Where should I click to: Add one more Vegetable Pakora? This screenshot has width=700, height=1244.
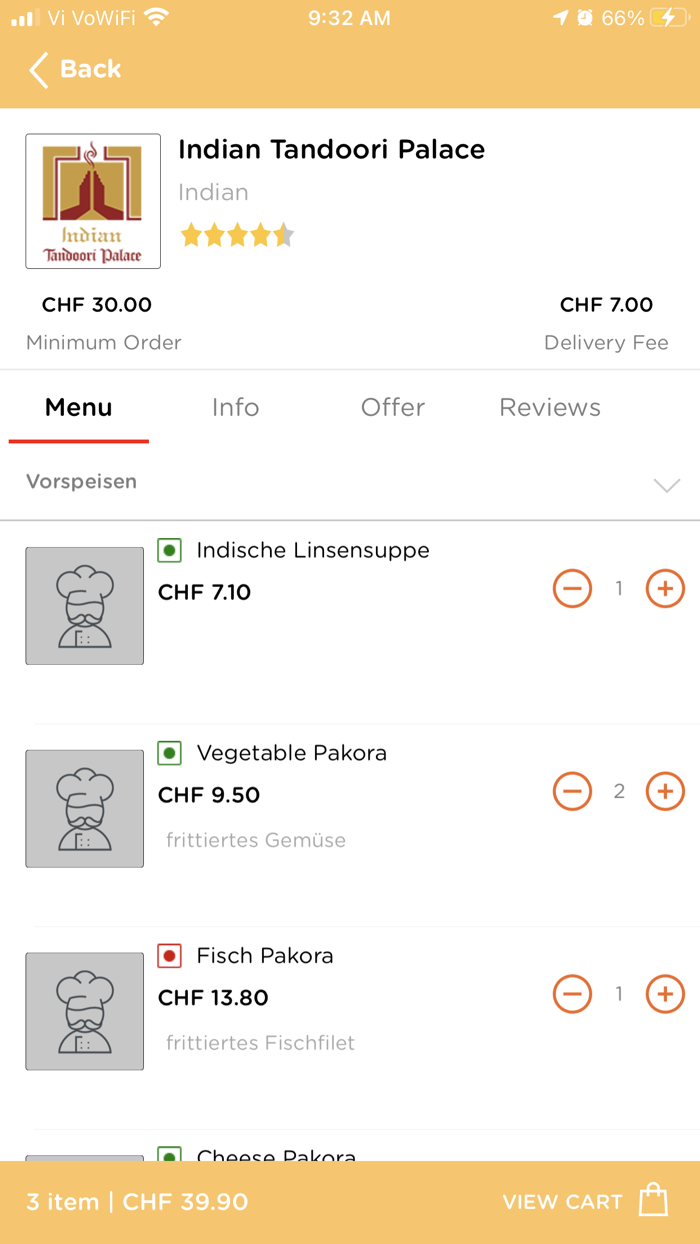(x=665, y=792)
